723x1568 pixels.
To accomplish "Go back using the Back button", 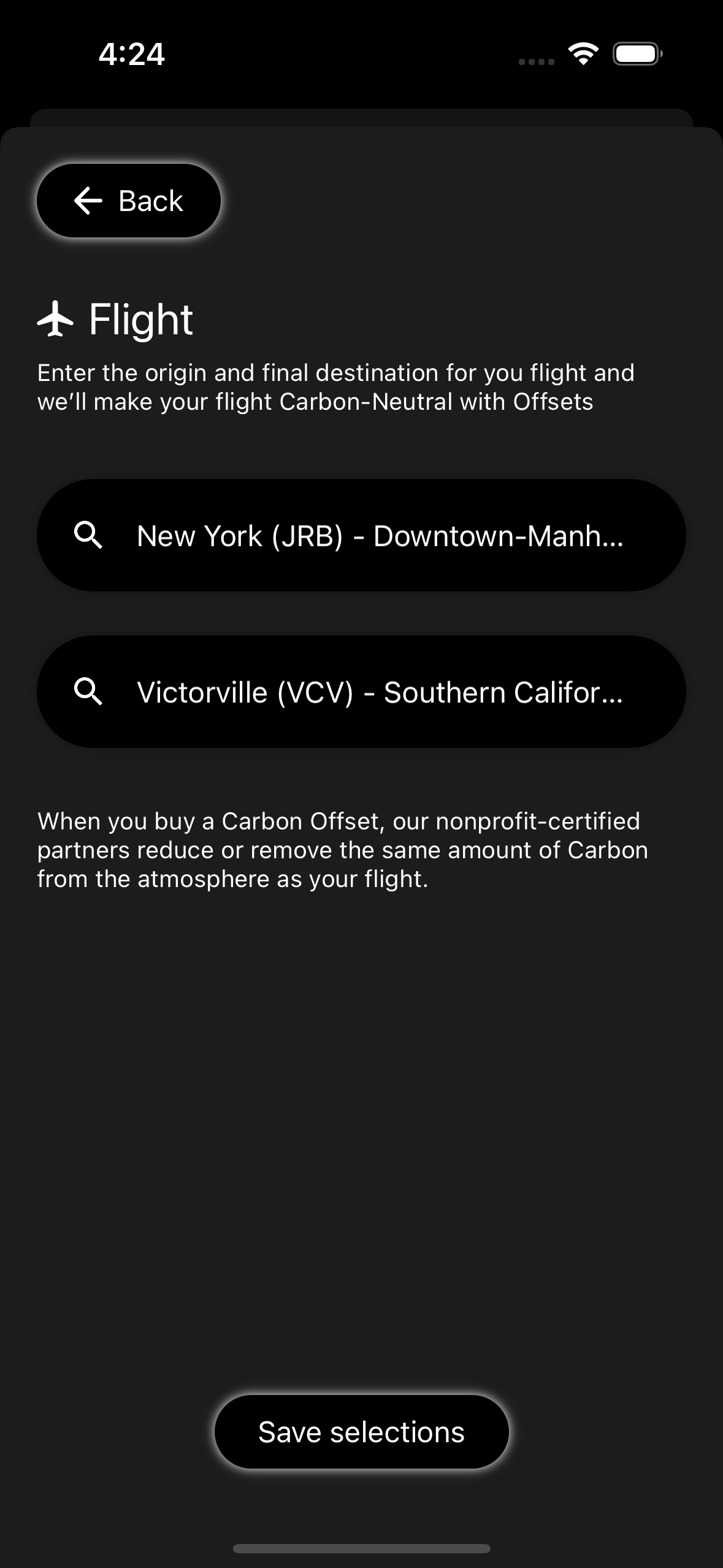I will point(129,201).
